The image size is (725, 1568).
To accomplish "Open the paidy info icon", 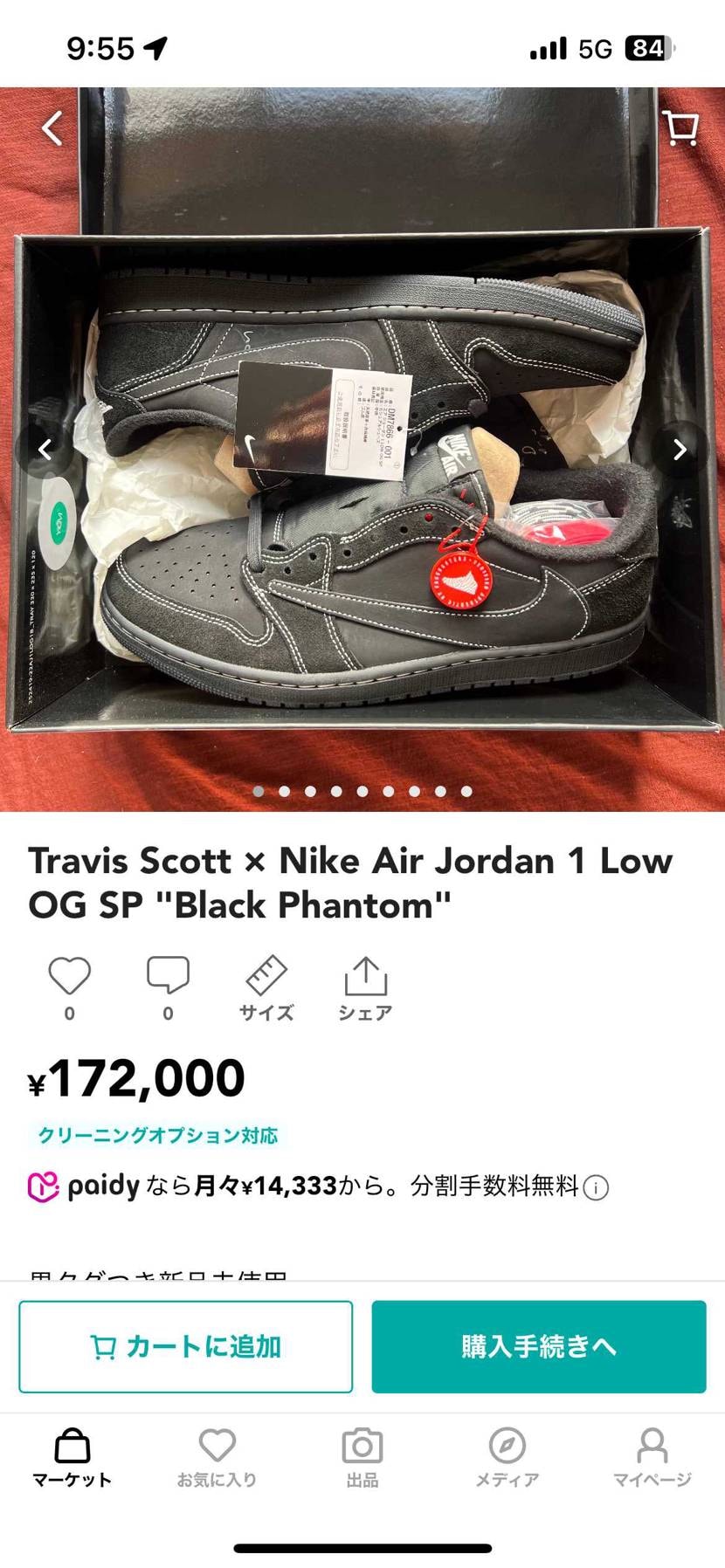I will click(596, 1187).
